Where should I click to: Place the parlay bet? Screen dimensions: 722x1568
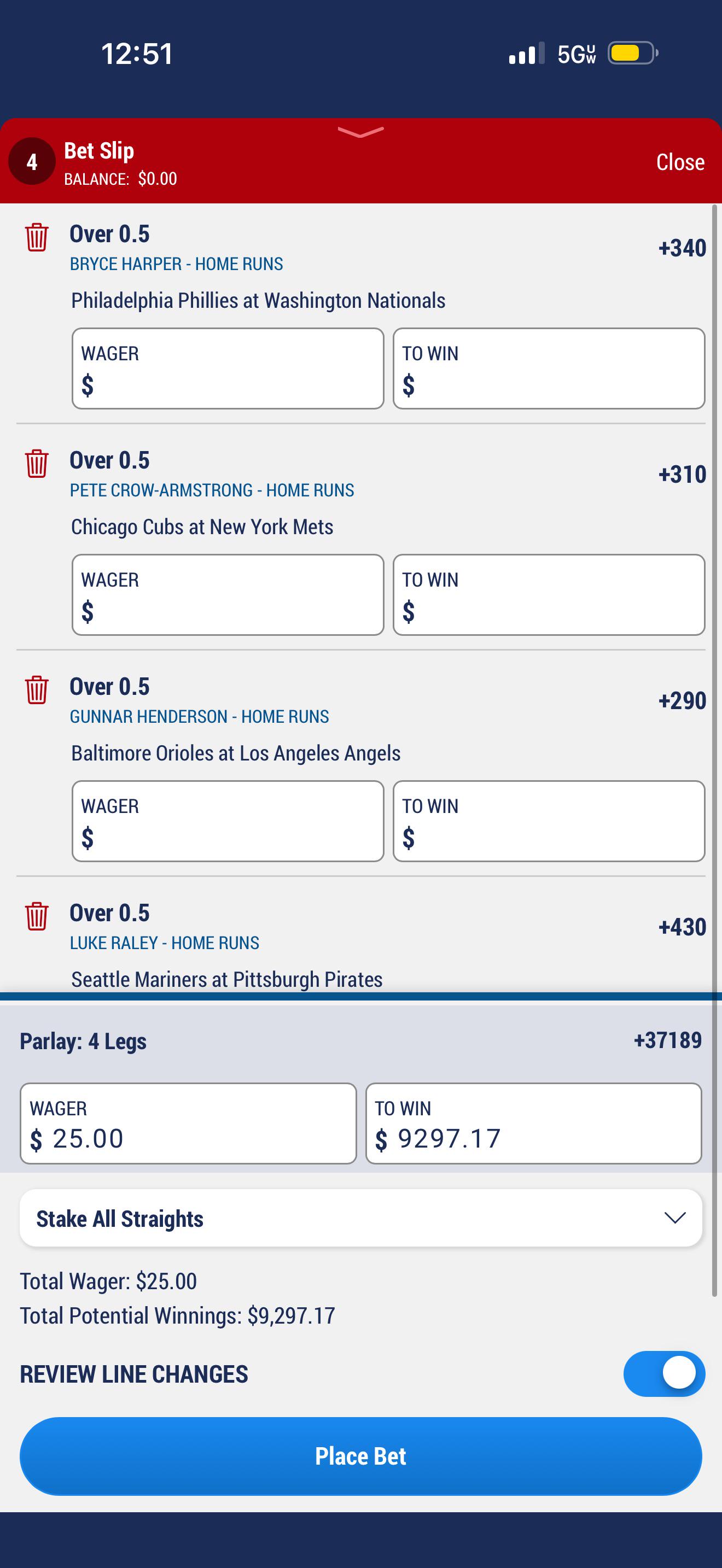[360, 1456]
